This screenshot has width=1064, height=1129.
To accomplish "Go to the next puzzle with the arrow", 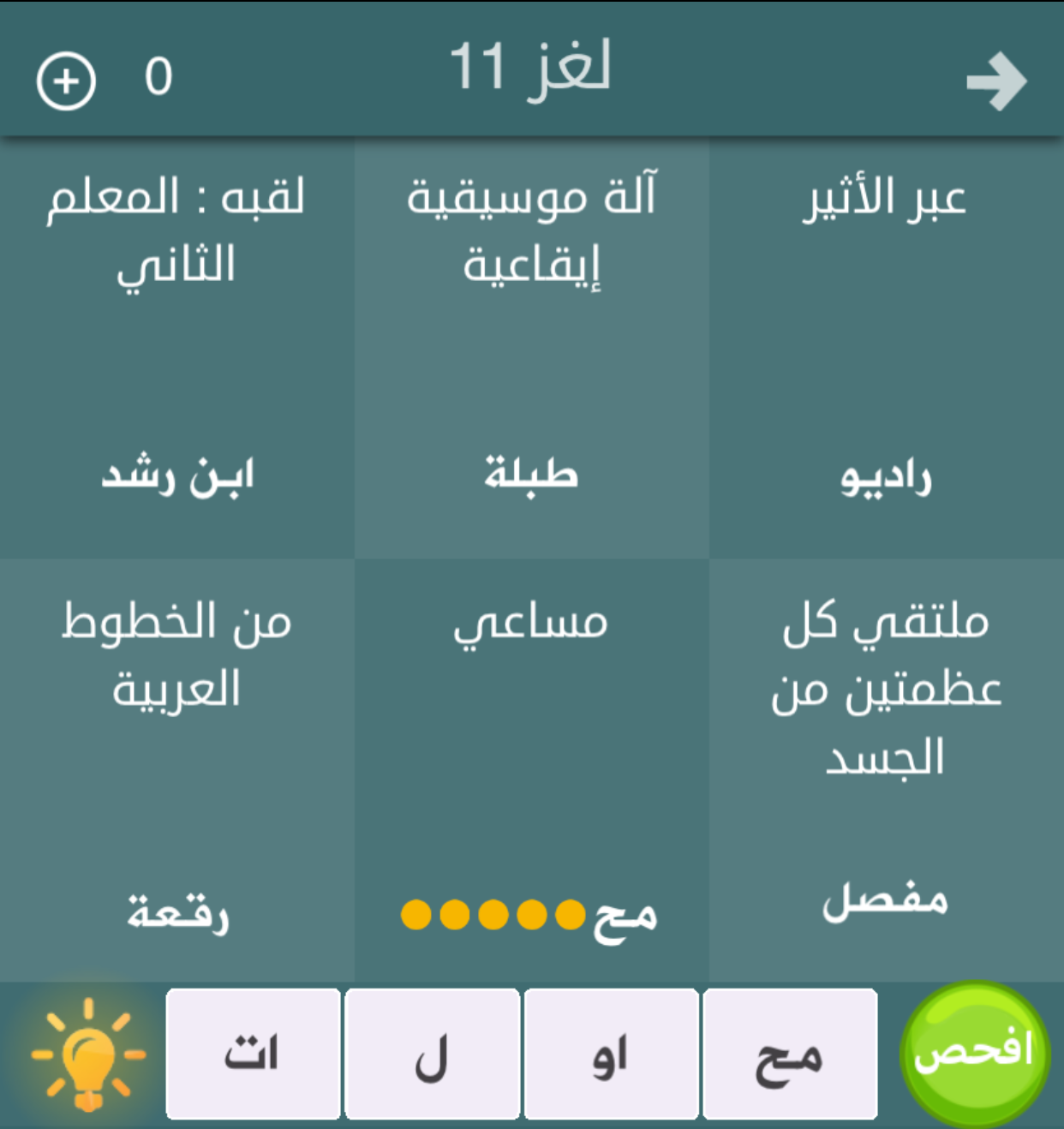I will [x=995, y=81].
